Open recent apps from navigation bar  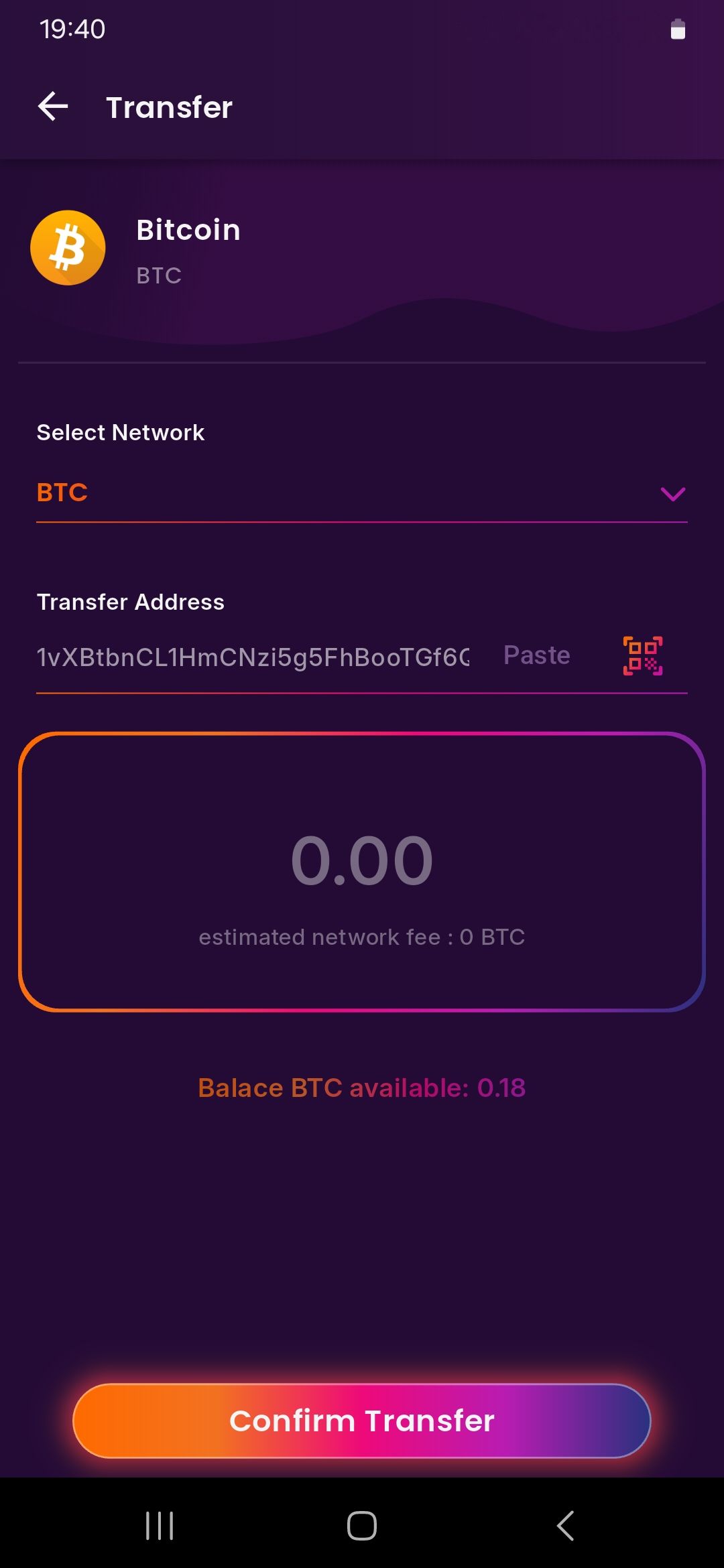(160, 1526)
